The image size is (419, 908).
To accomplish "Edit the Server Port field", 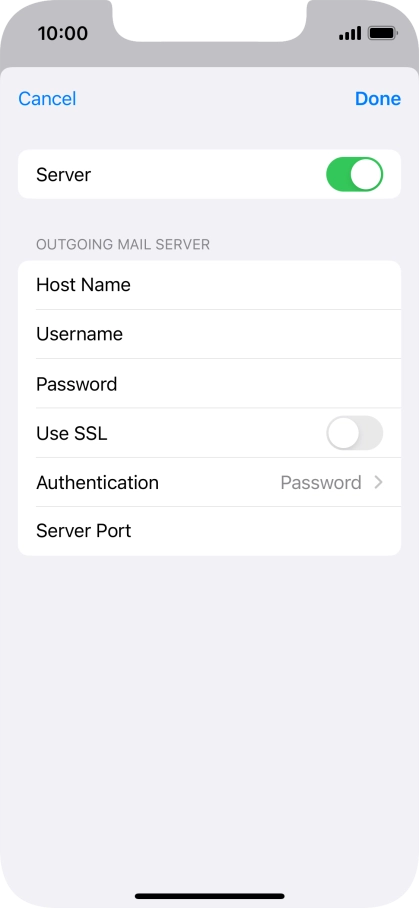I will [210, 531].
